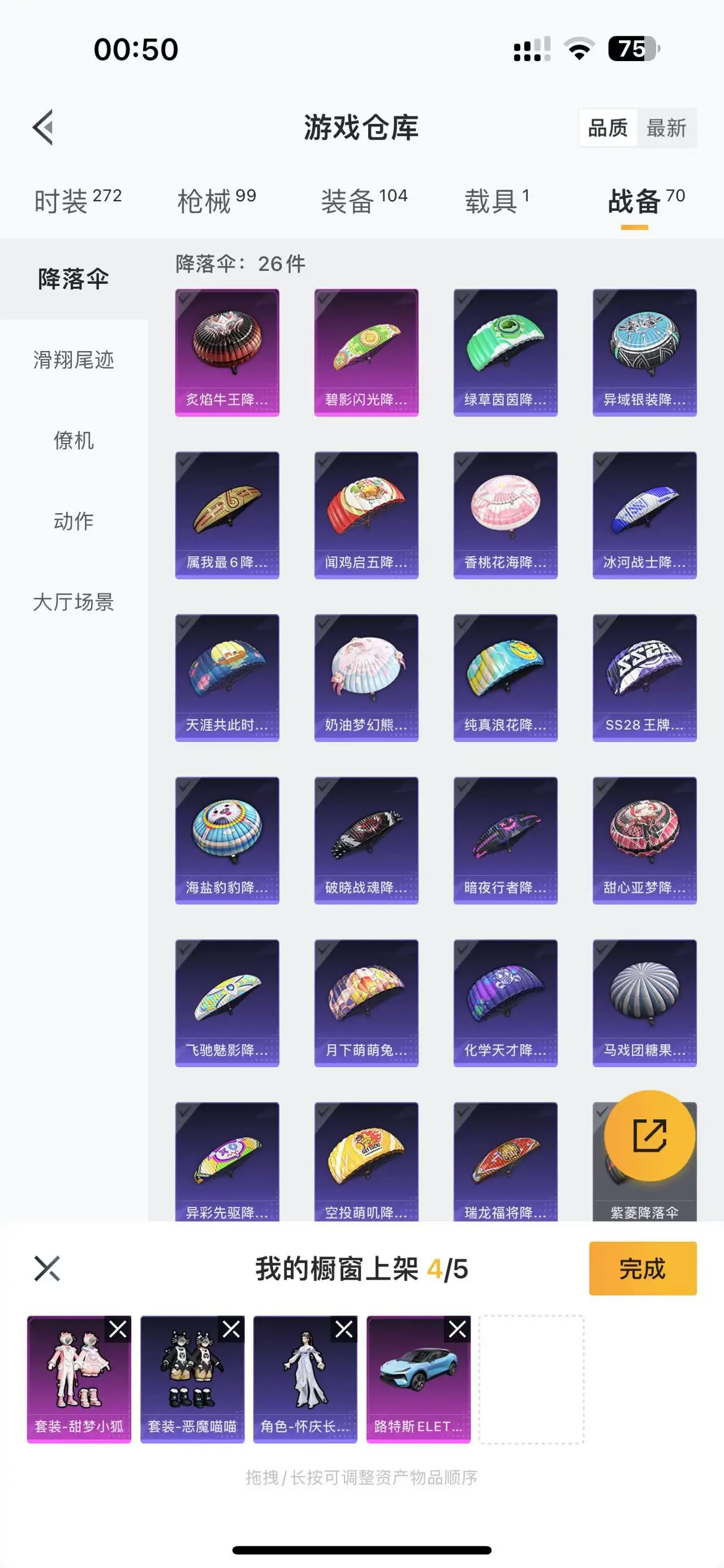The image size is (724, 1568).
Task: Select 僚机 category
Action: (x=74, y=440)
